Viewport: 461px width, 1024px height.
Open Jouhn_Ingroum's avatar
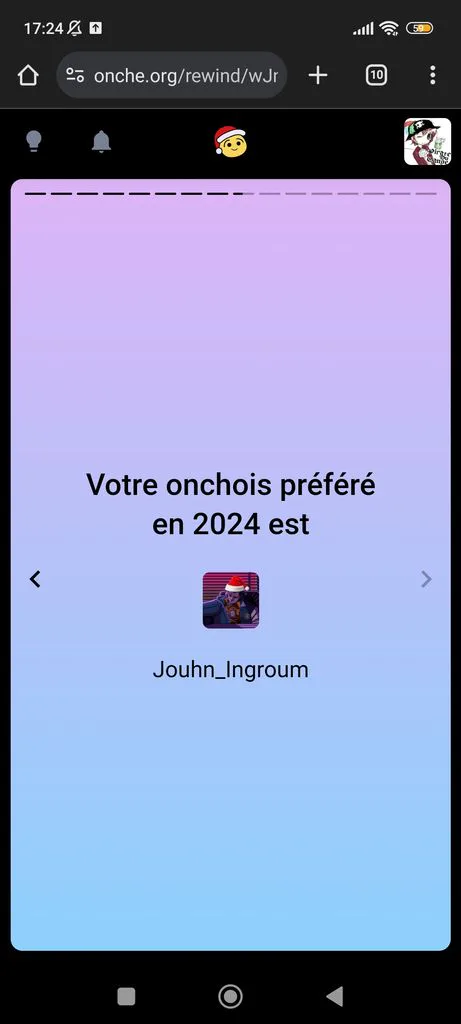(230, 600)
